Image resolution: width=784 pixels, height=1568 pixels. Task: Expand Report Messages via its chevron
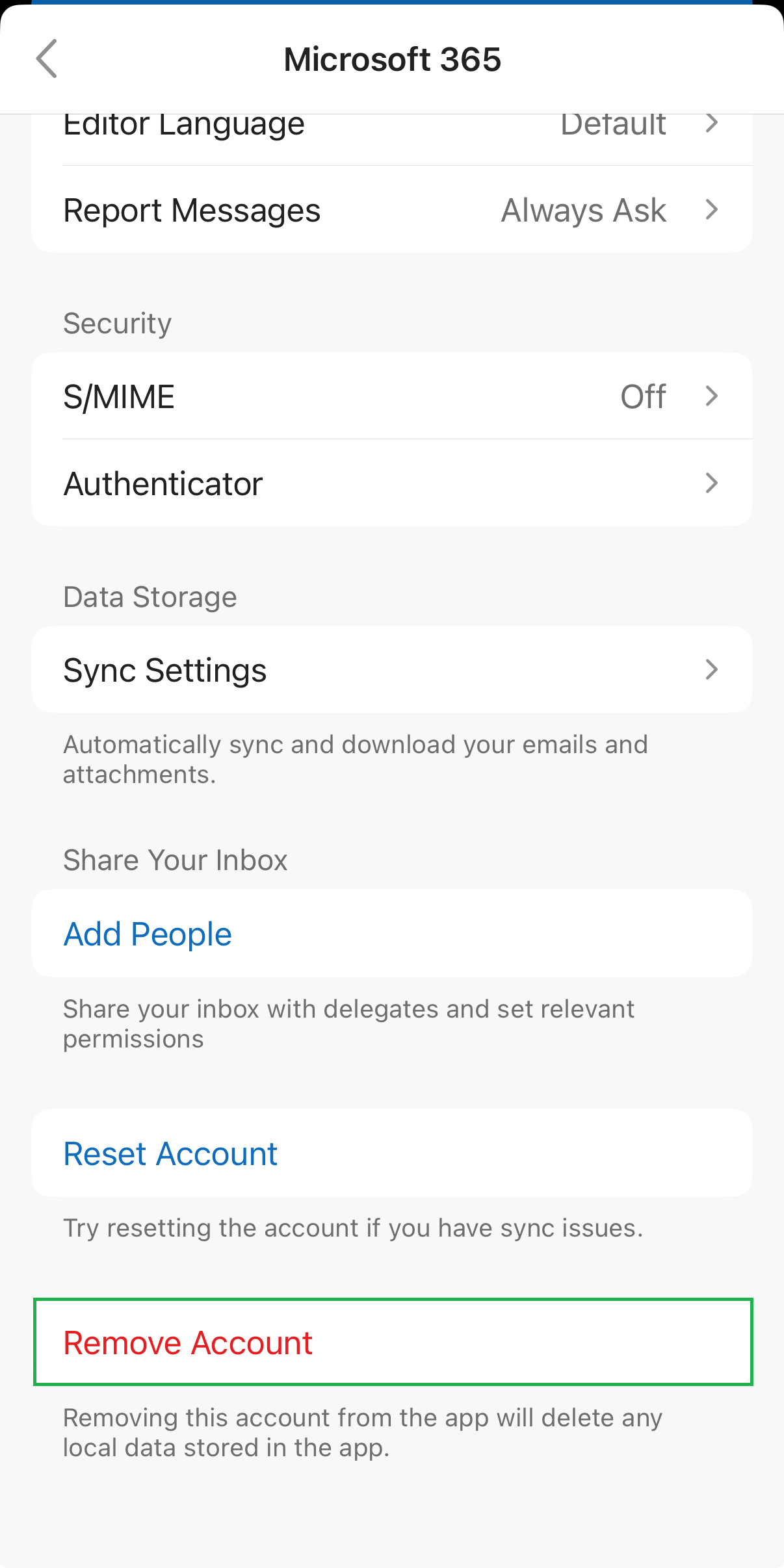click(711, 209)
